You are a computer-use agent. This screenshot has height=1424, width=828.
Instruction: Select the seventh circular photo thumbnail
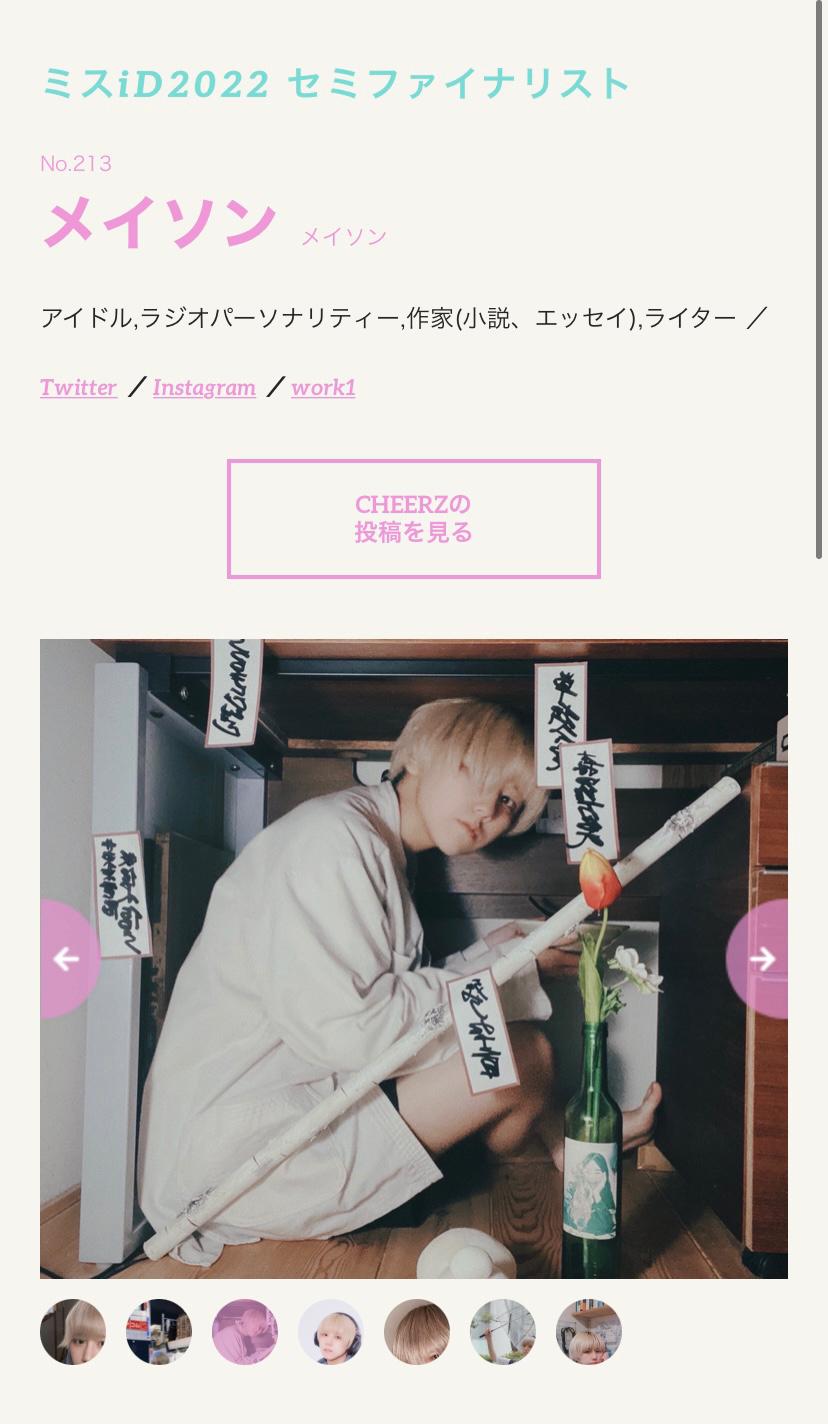589,1331
